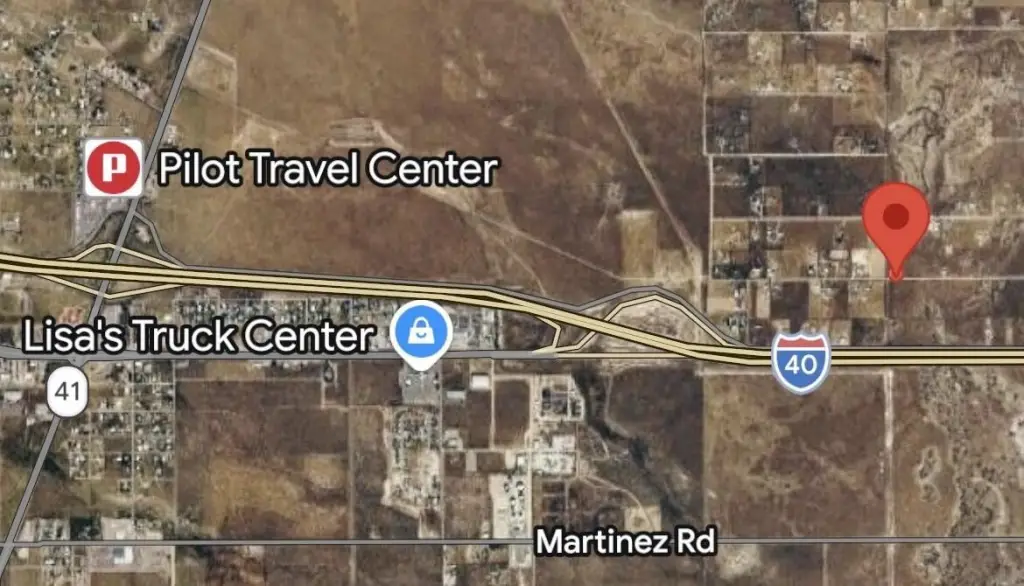The height and width of the screenshot is (586, 1024).
Task: Open the Pilot Travel Center place marker
Action: click(113, 168)
